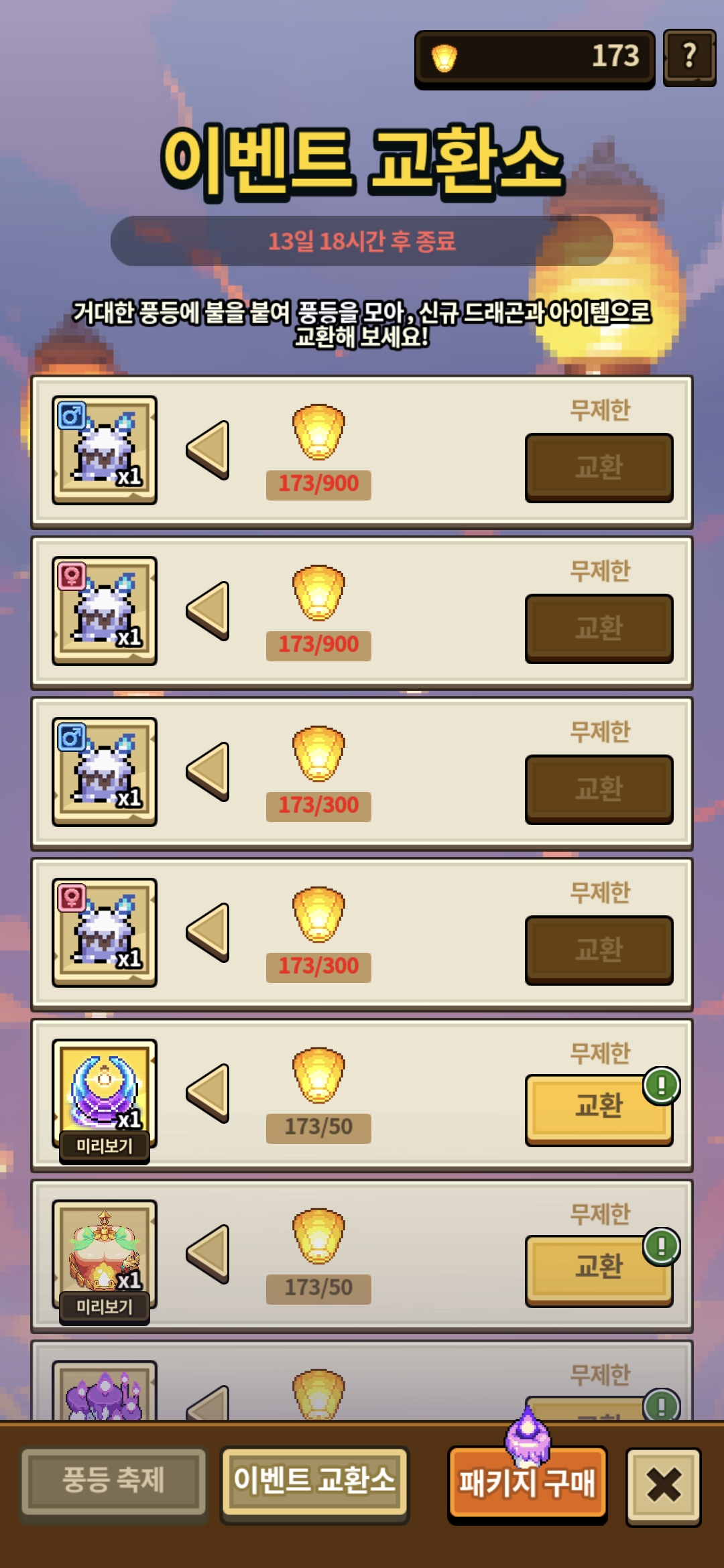Preview the purple crescent item via 미리보기
The image size is (724, 1568).
[105, 1147]
